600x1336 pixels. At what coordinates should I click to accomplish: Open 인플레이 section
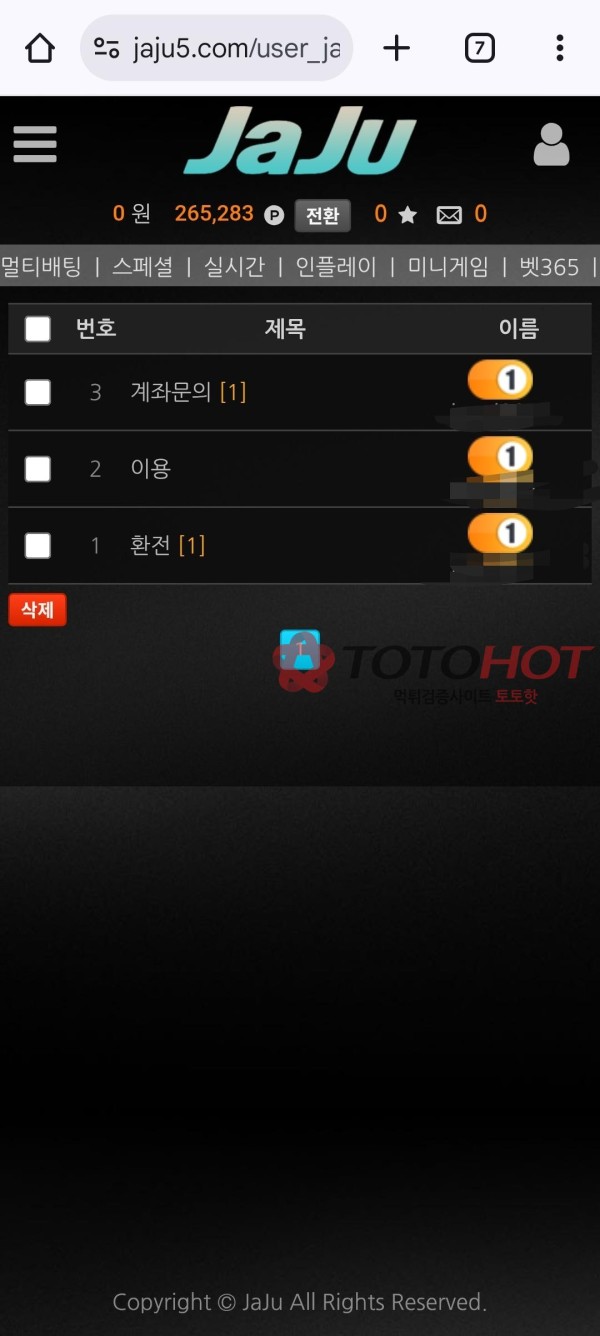point(336,266)
